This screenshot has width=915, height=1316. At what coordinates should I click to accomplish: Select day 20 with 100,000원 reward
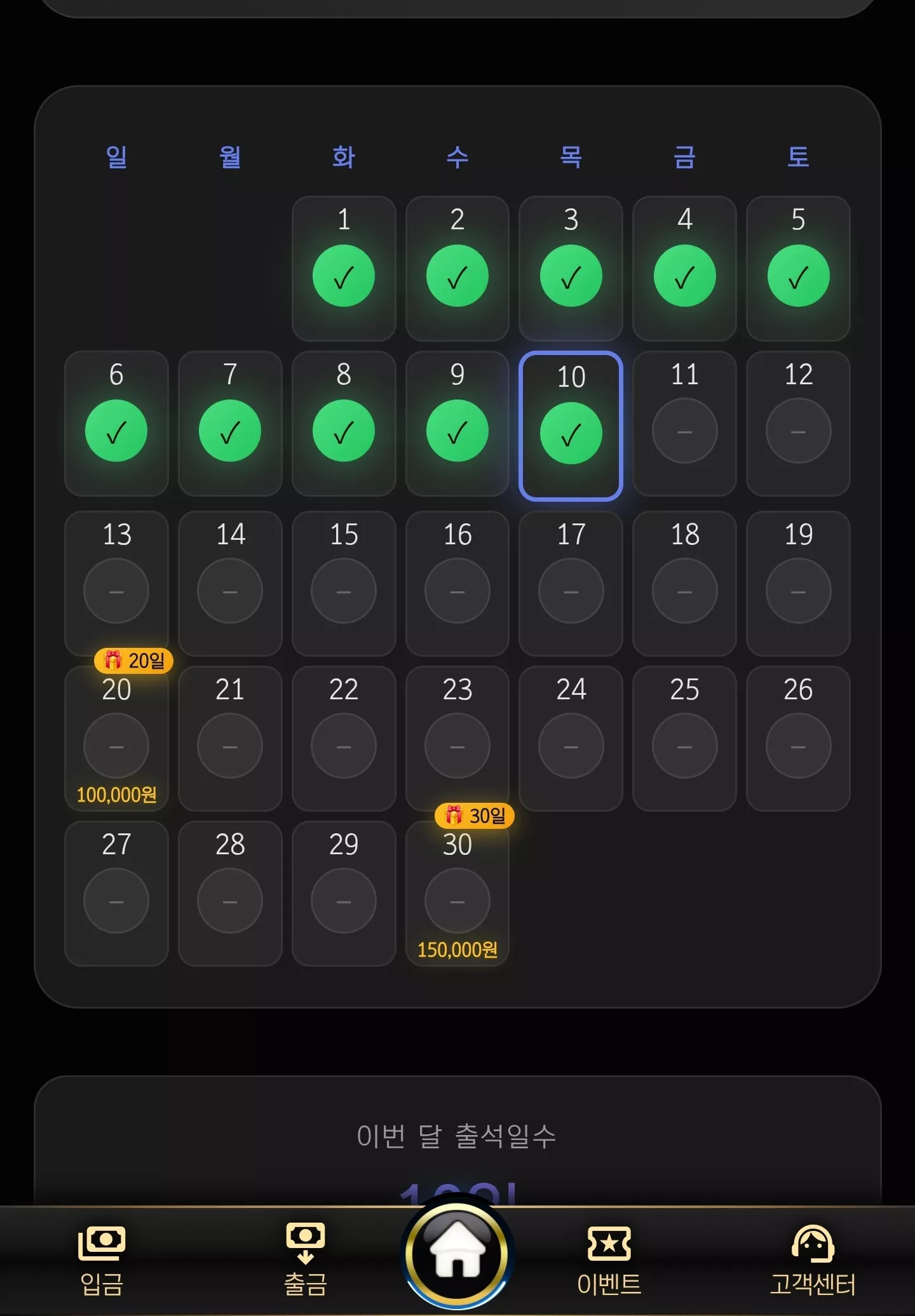point(116,738)
